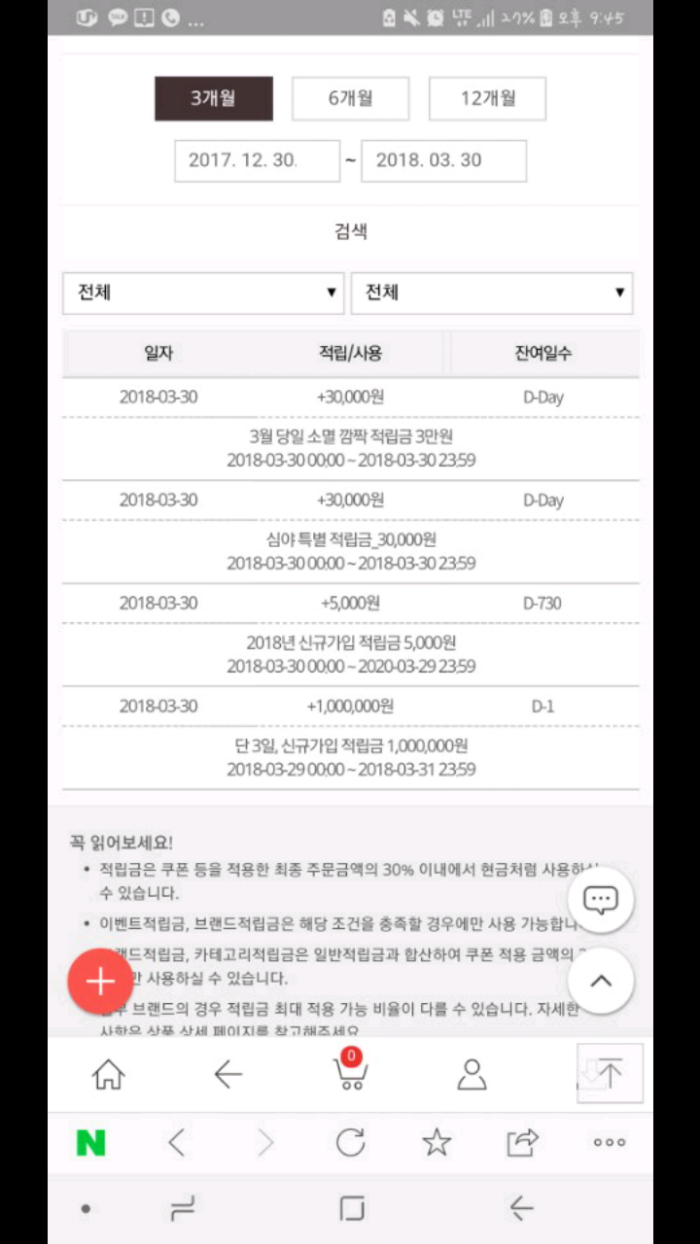
Task: Open the chat speech bubble button
Action: (600, 899)
